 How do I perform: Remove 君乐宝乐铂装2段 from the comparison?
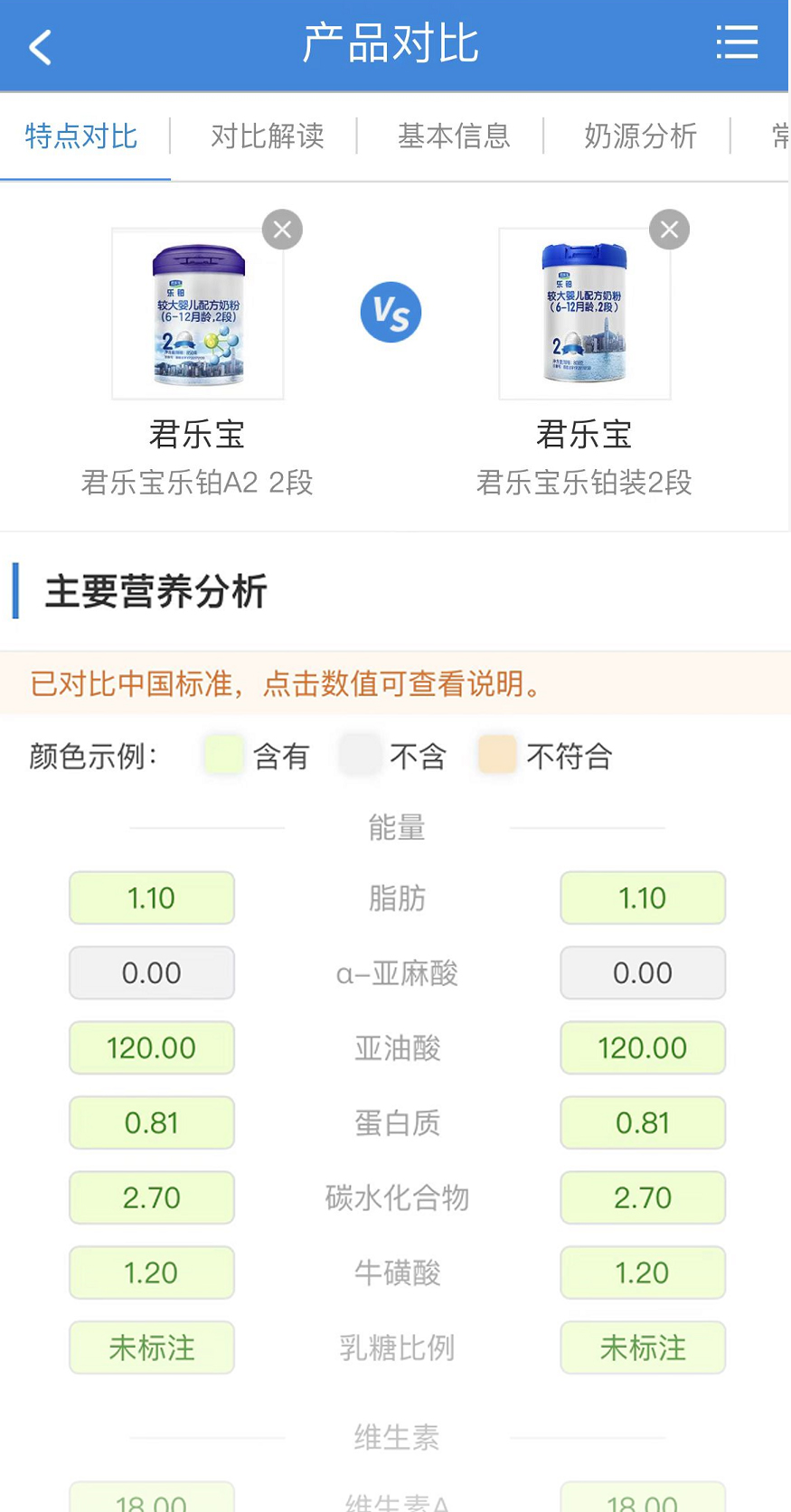click(x=669, y=230)
